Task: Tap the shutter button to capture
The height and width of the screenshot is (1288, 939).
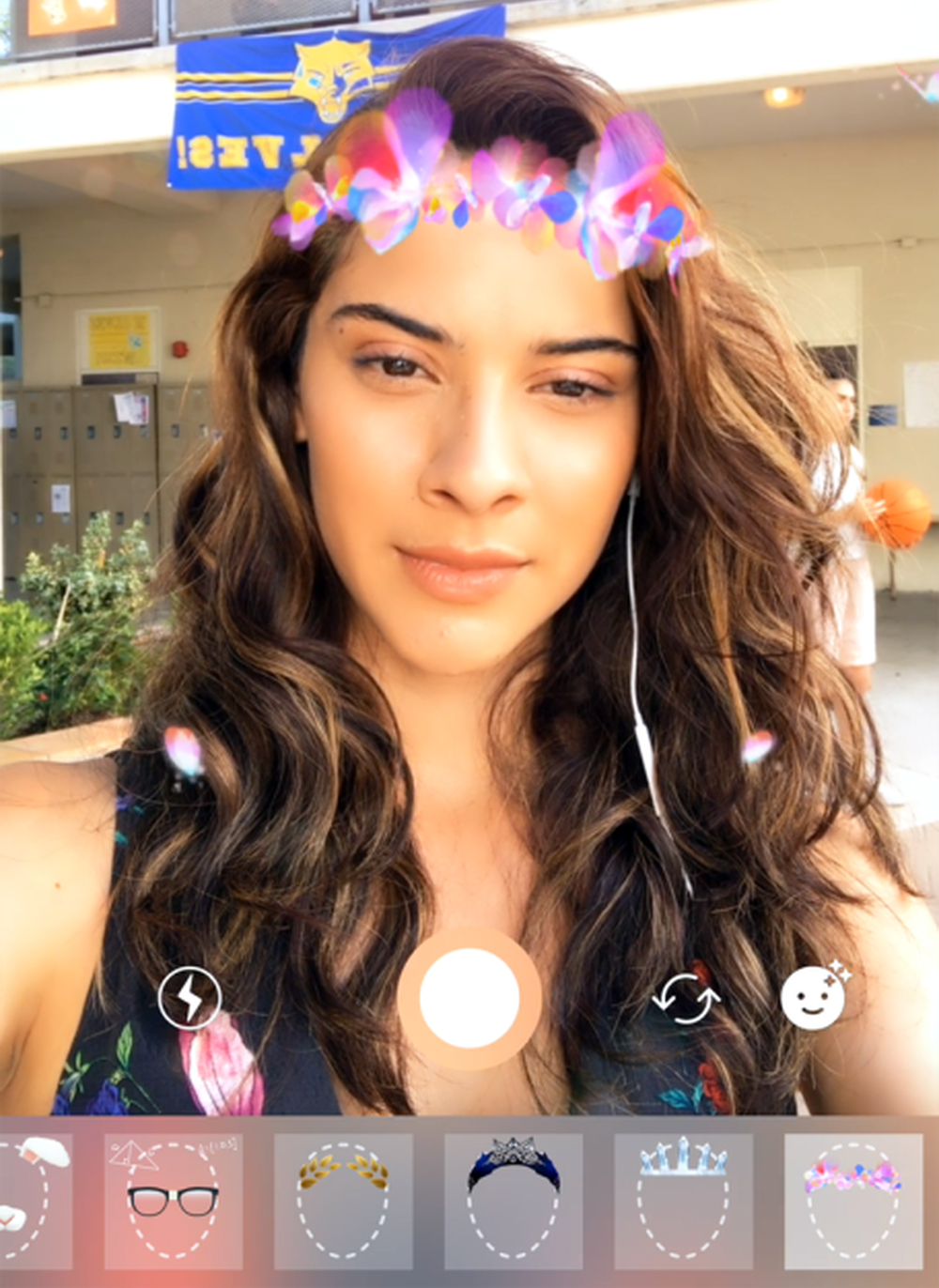Action: [469, 999]
